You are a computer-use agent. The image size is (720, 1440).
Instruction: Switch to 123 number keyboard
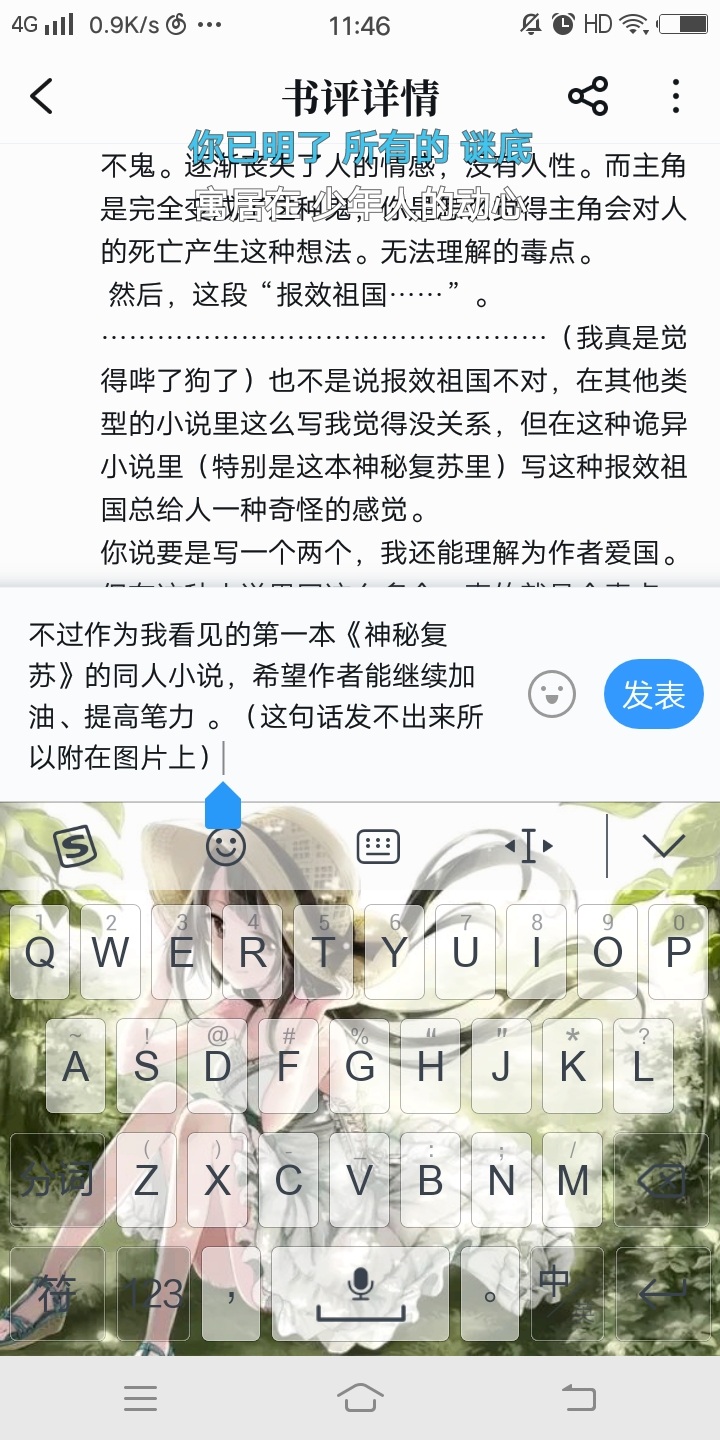pyautogui.click(x=153, y=1294)
